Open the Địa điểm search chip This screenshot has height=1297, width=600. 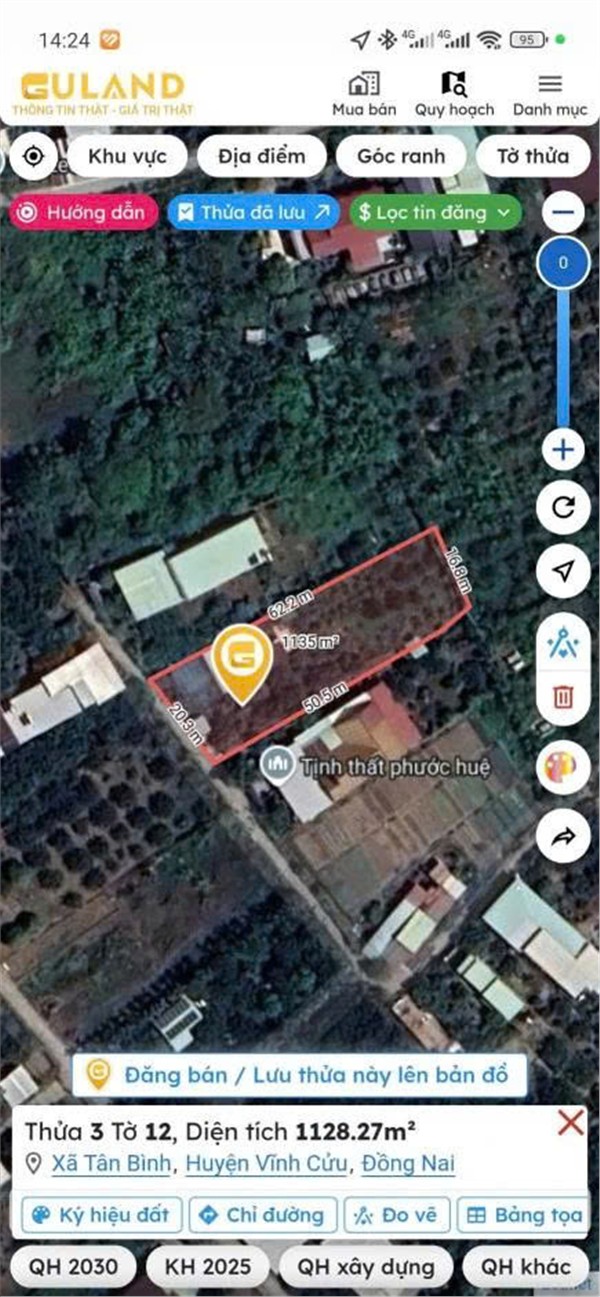[262, 157]
